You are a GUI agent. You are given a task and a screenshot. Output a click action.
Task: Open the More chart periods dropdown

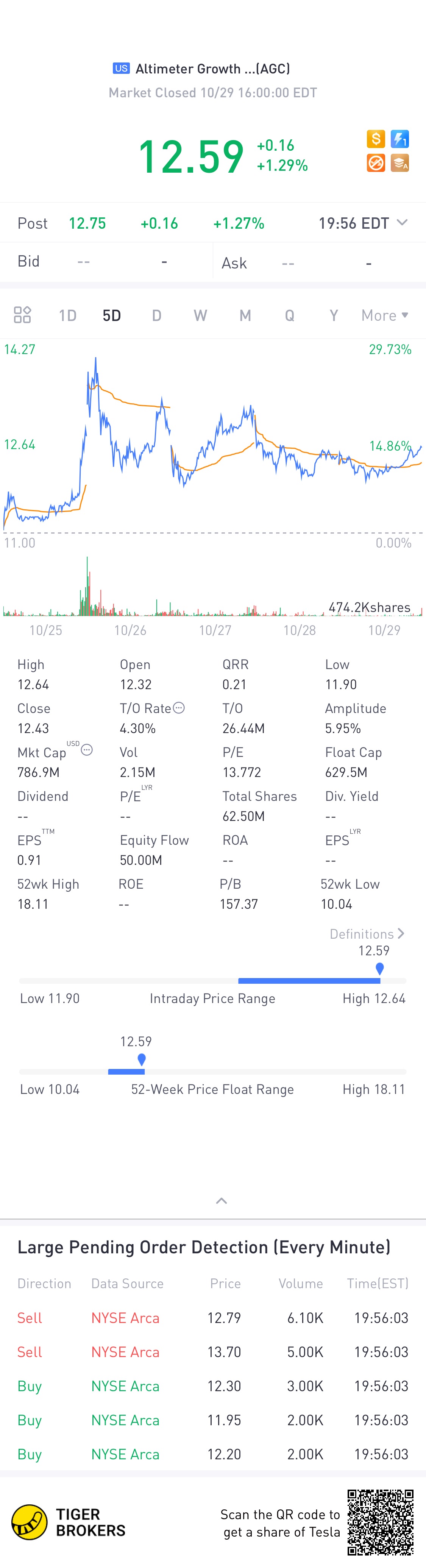[385, 315]
